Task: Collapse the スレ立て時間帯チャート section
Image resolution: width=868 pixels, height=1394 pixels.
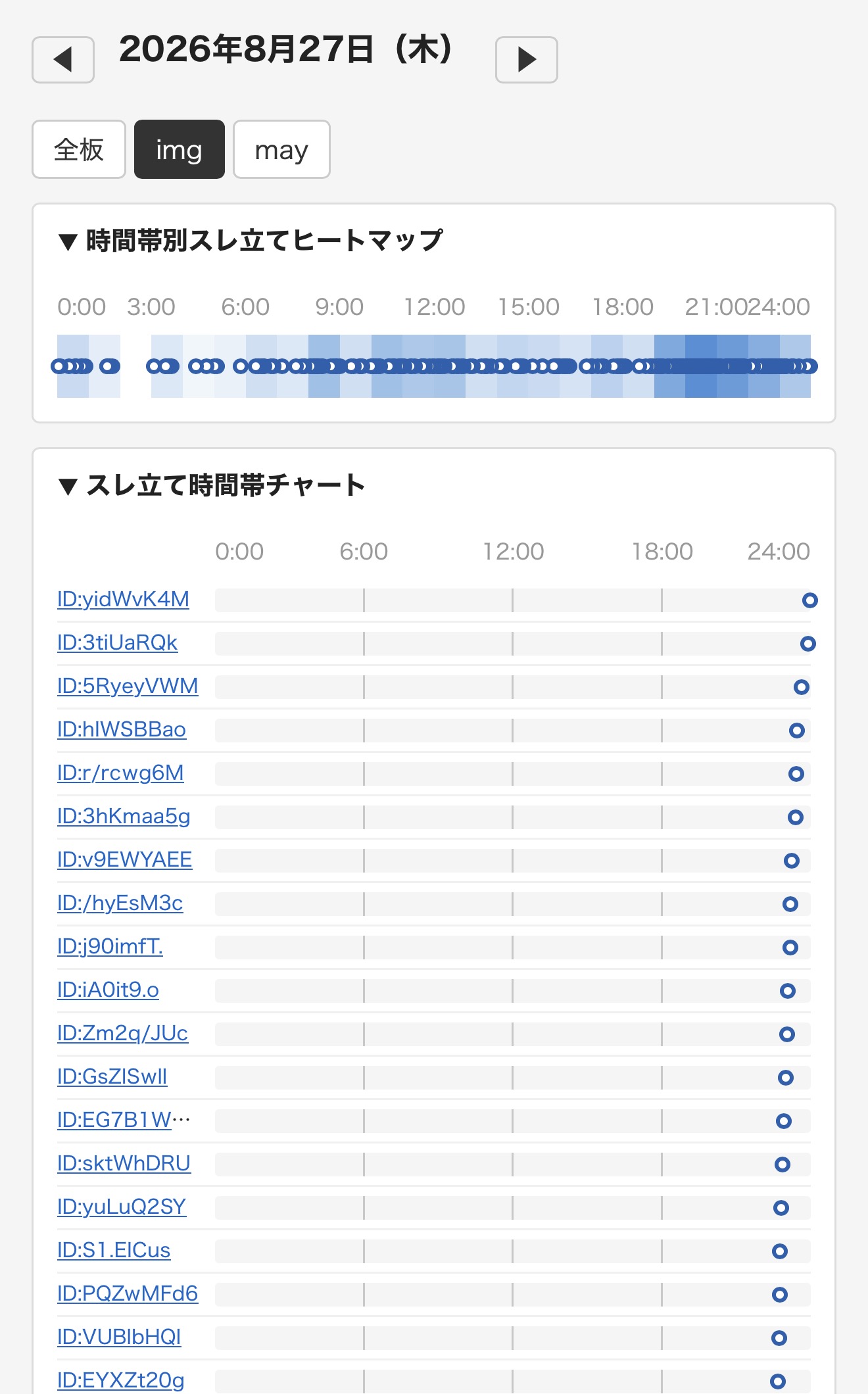Action: coord(211,485)
